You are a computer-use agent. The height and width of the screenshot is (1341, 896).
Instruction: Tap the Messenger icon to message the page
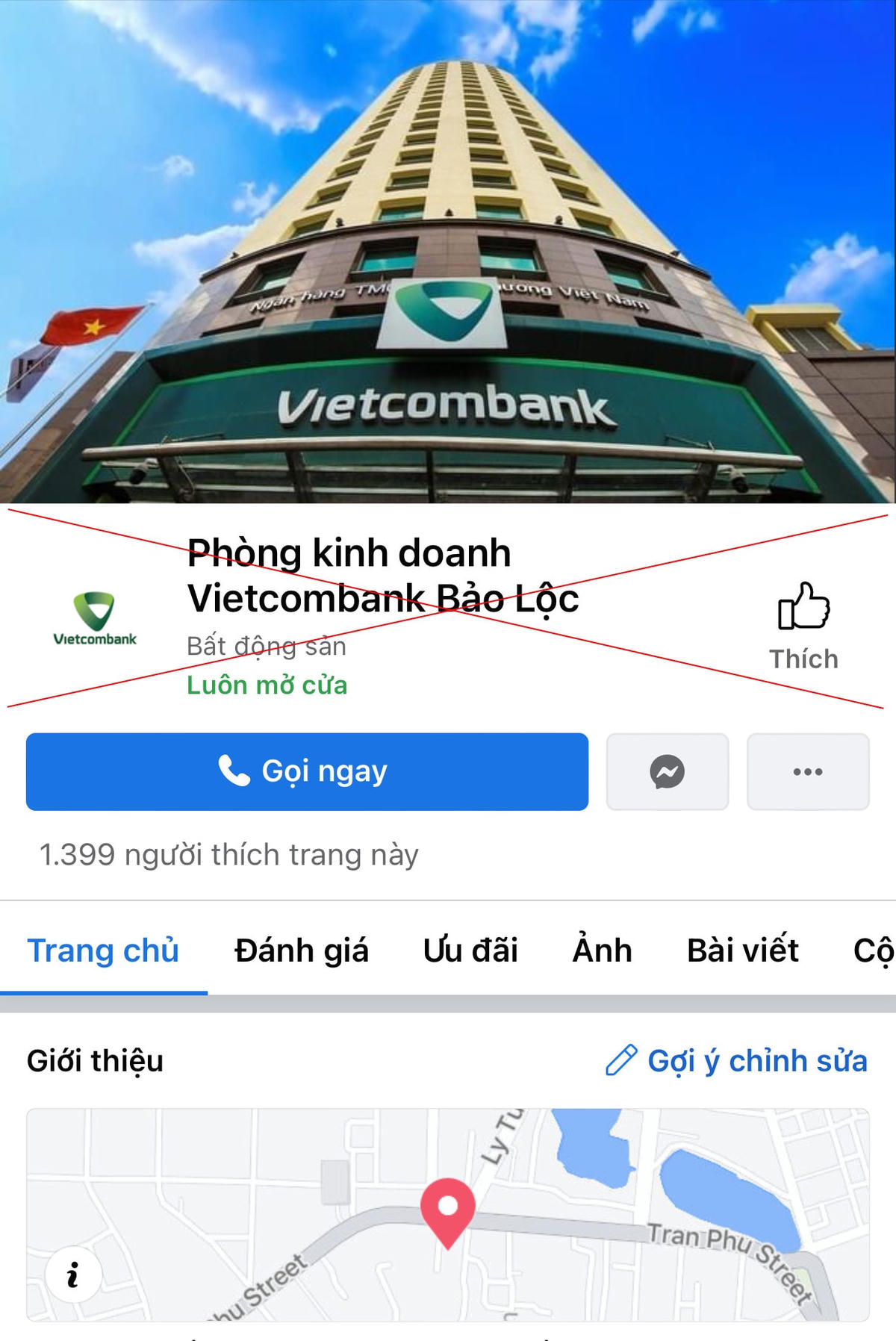tap(667, 771)
